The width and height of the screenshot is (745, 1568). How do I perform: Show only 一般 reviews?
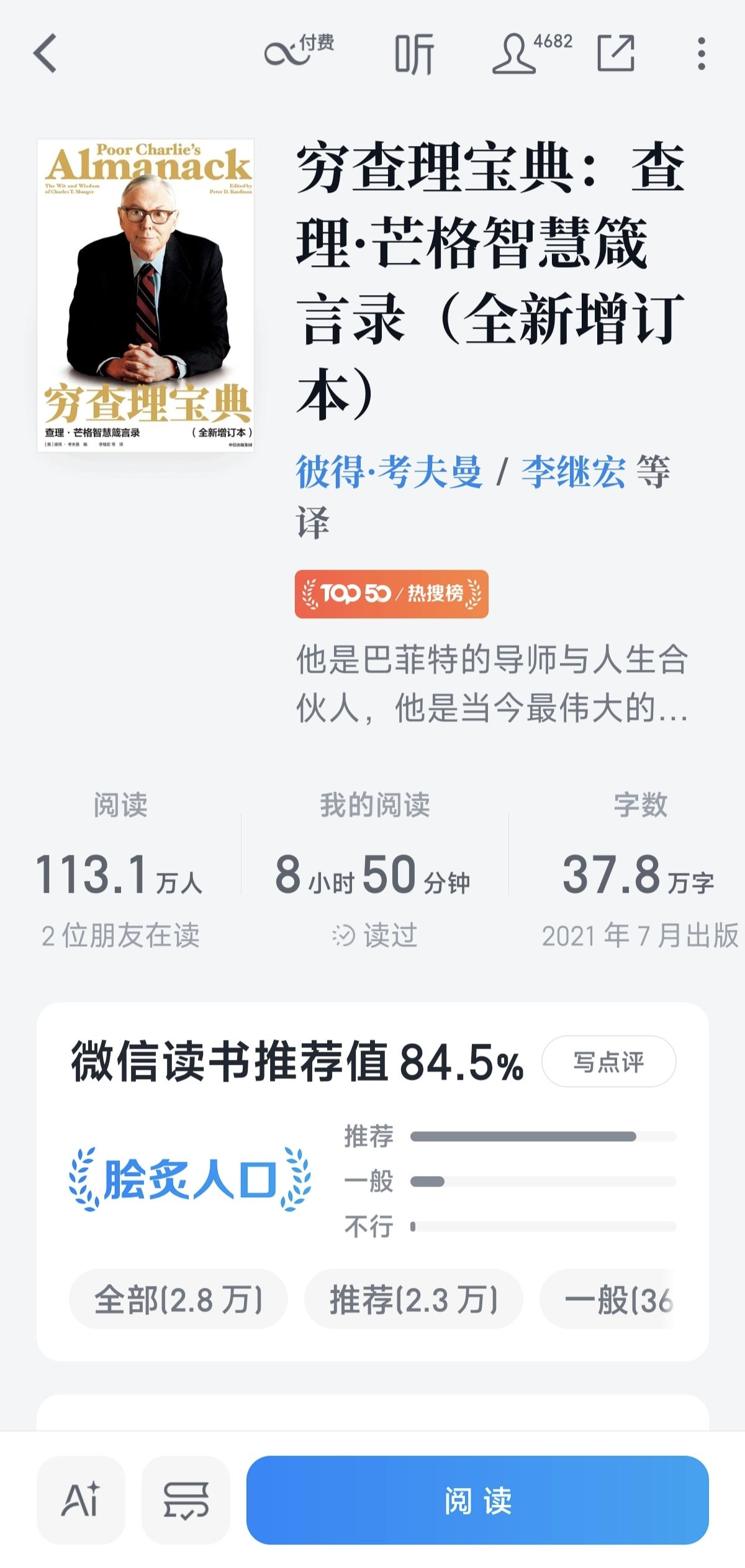click(618, 1299)
